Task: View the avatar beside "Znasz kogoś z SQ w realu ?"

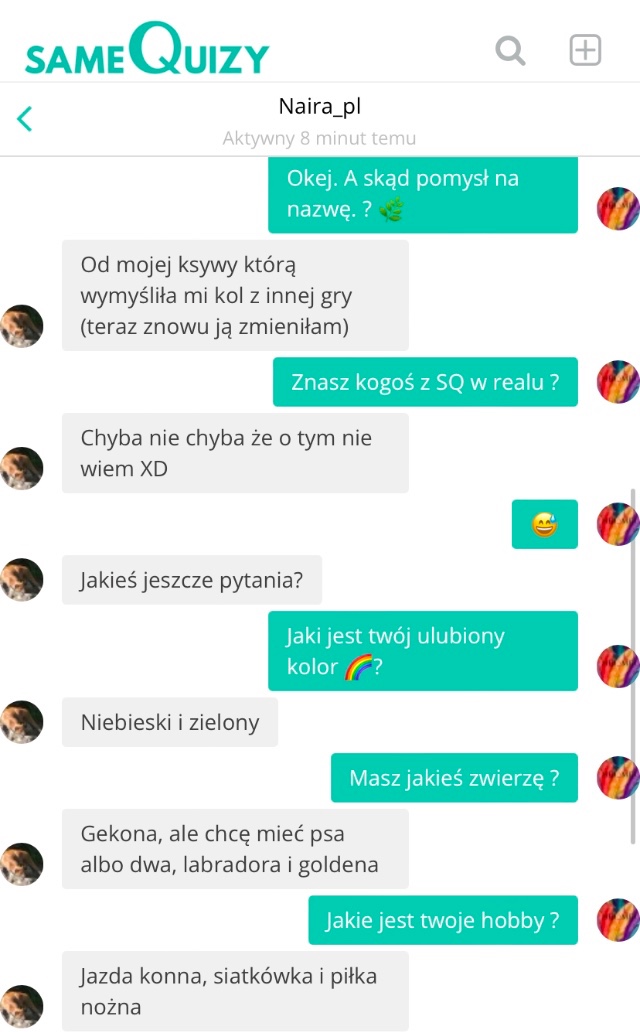Action: coord(618,382)
